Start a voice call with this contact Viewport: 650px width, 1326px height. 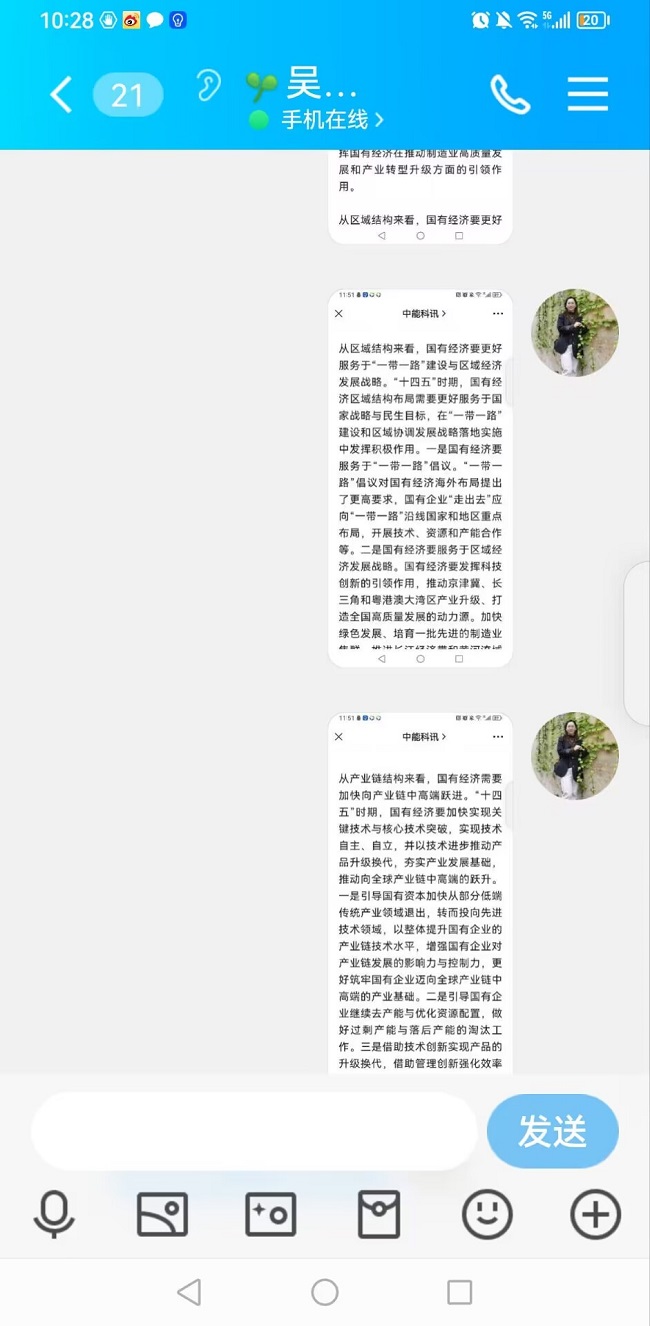click(509, 94)
